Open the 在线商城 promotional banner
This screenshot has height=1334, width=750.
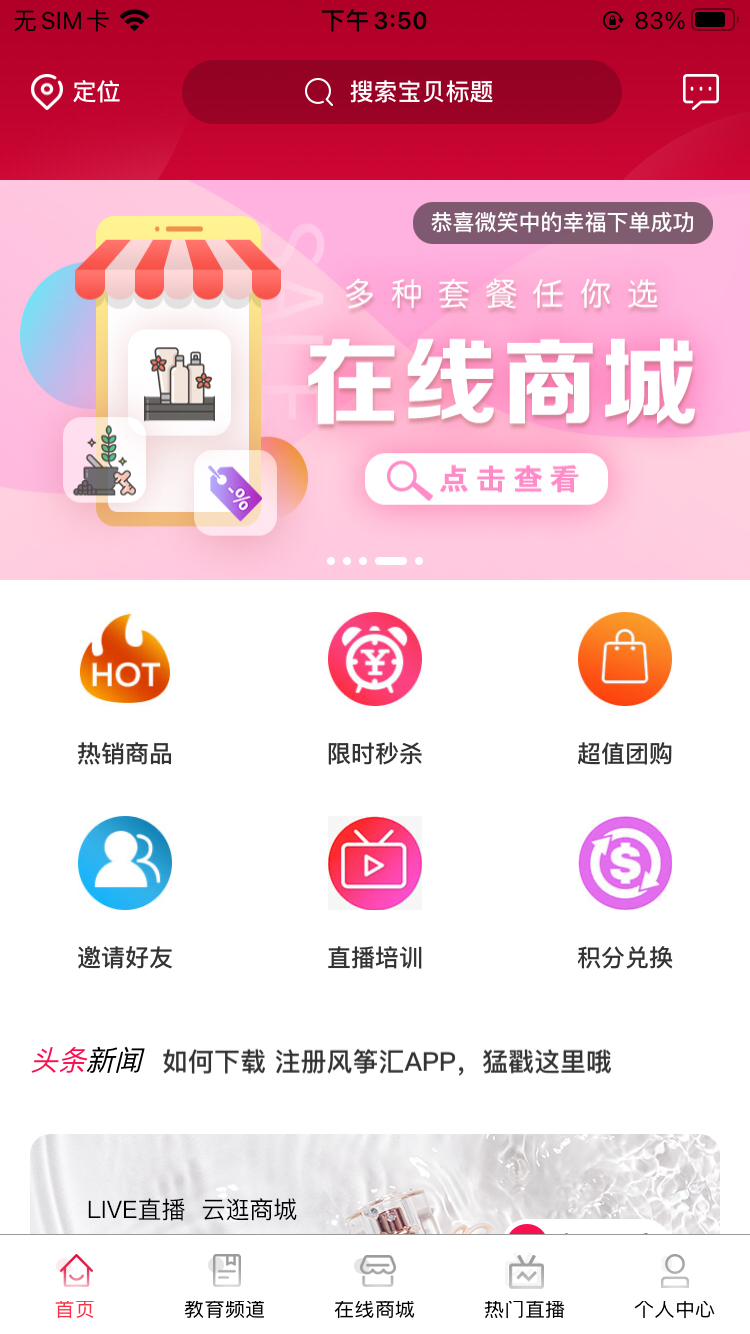[x=375, y=380]
